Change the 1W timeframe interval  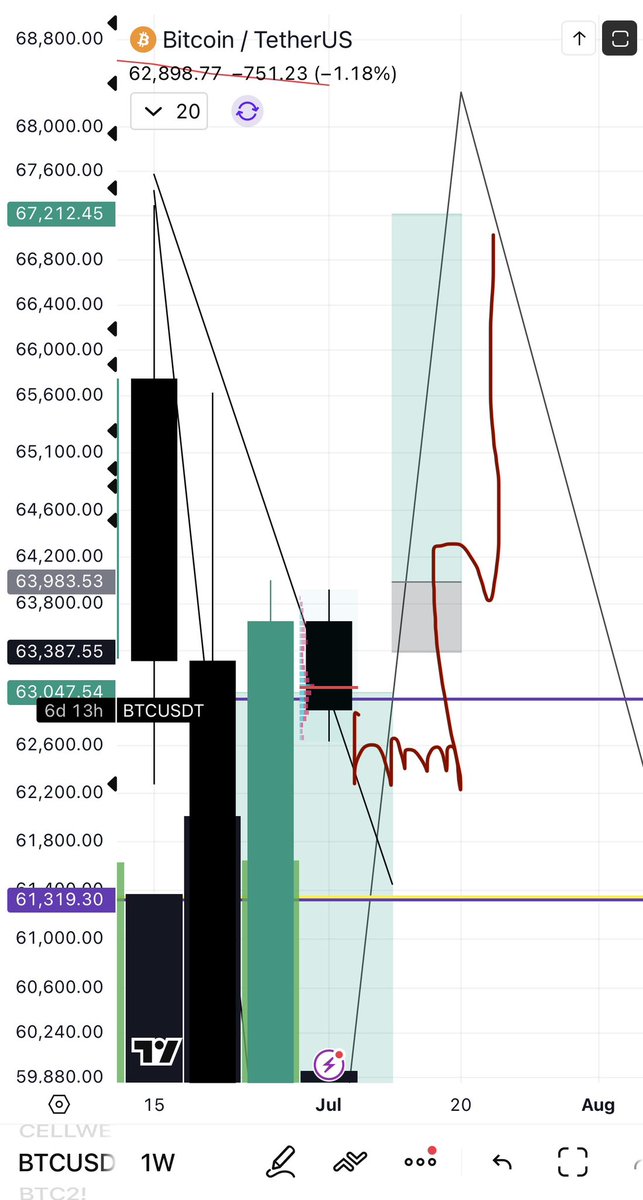[158, 1163]
